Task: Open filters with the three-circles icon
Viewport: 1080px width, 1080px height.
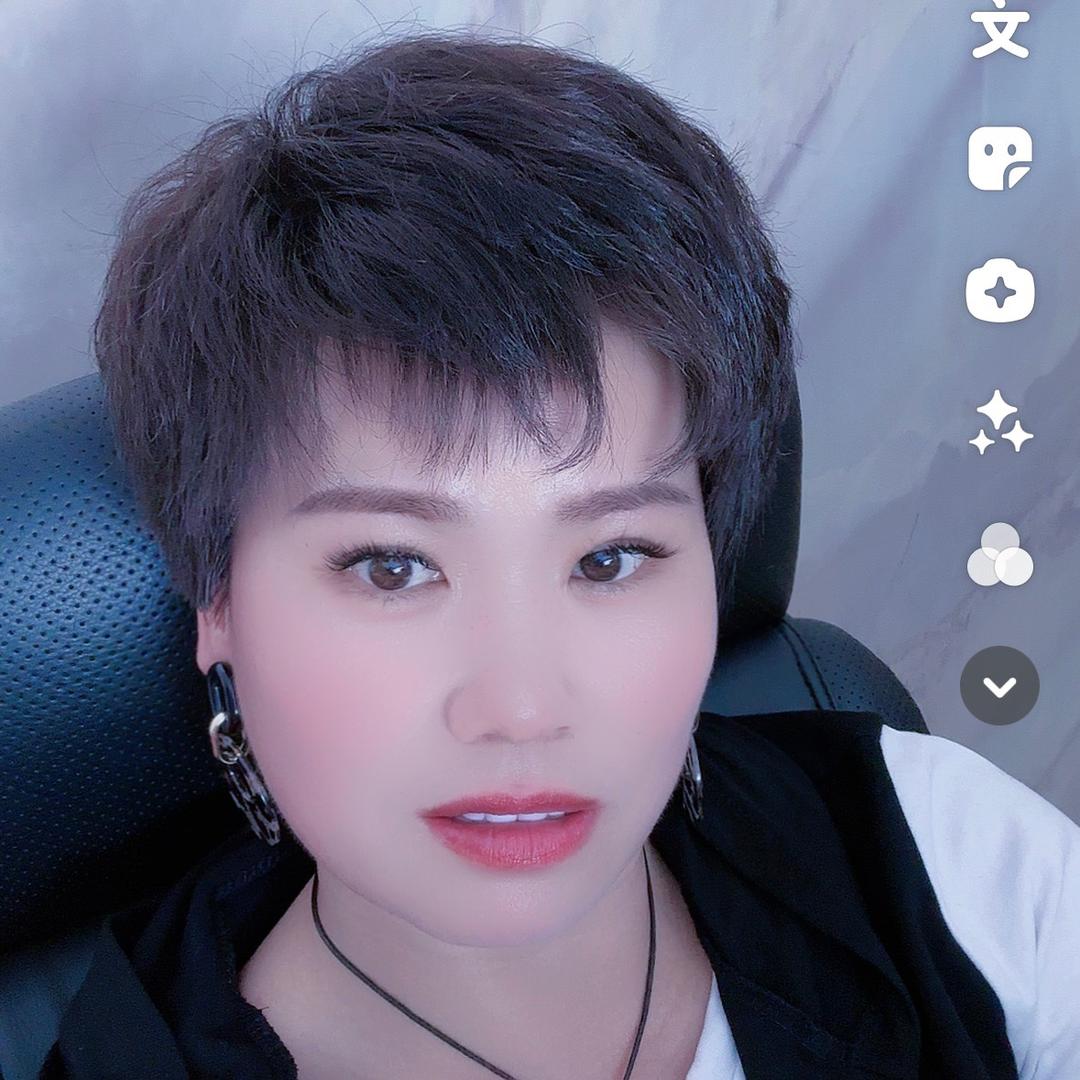Action: 999,555
